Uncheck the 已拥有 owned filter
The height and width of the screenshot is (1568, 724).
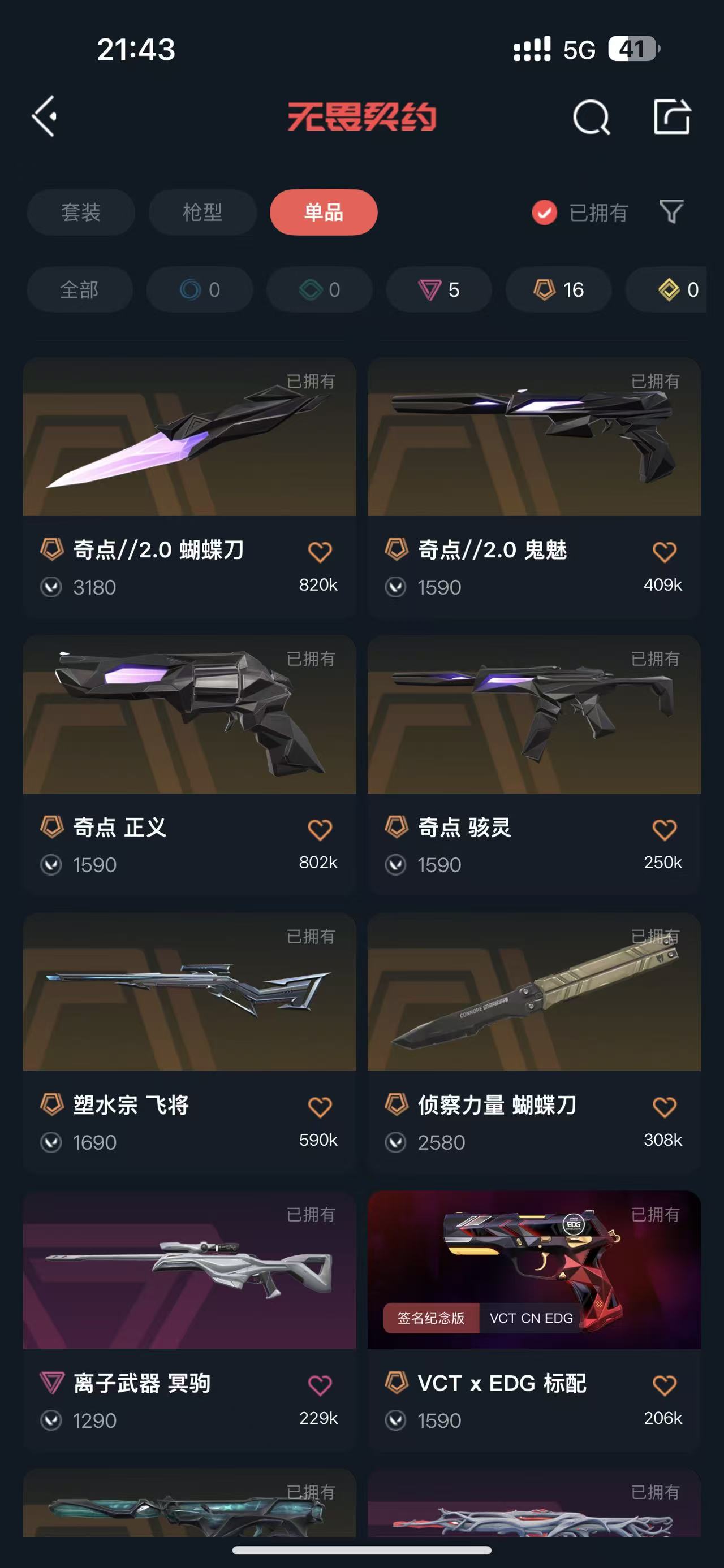pyautogui.click(x=544, y=213)
